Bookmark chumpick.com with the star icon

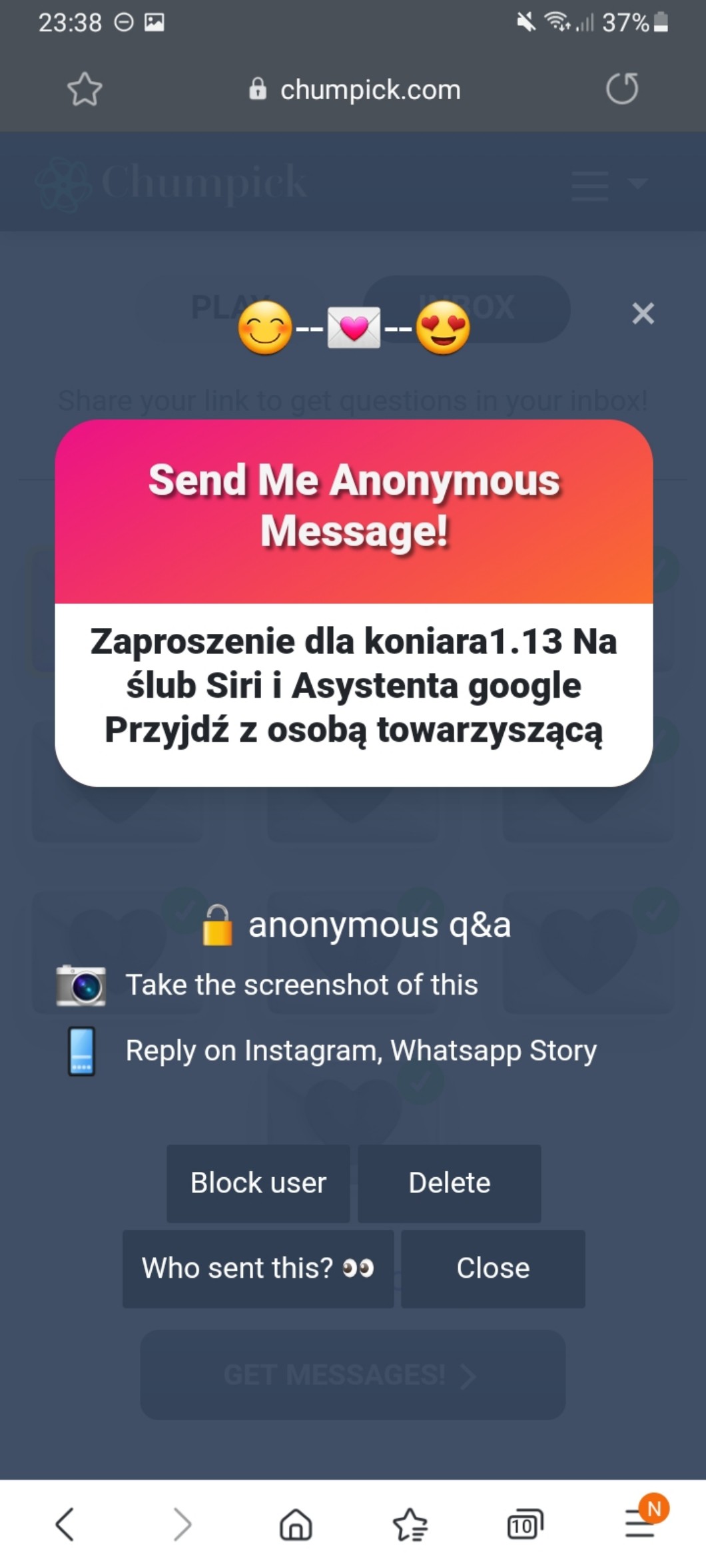pos(85,89)
